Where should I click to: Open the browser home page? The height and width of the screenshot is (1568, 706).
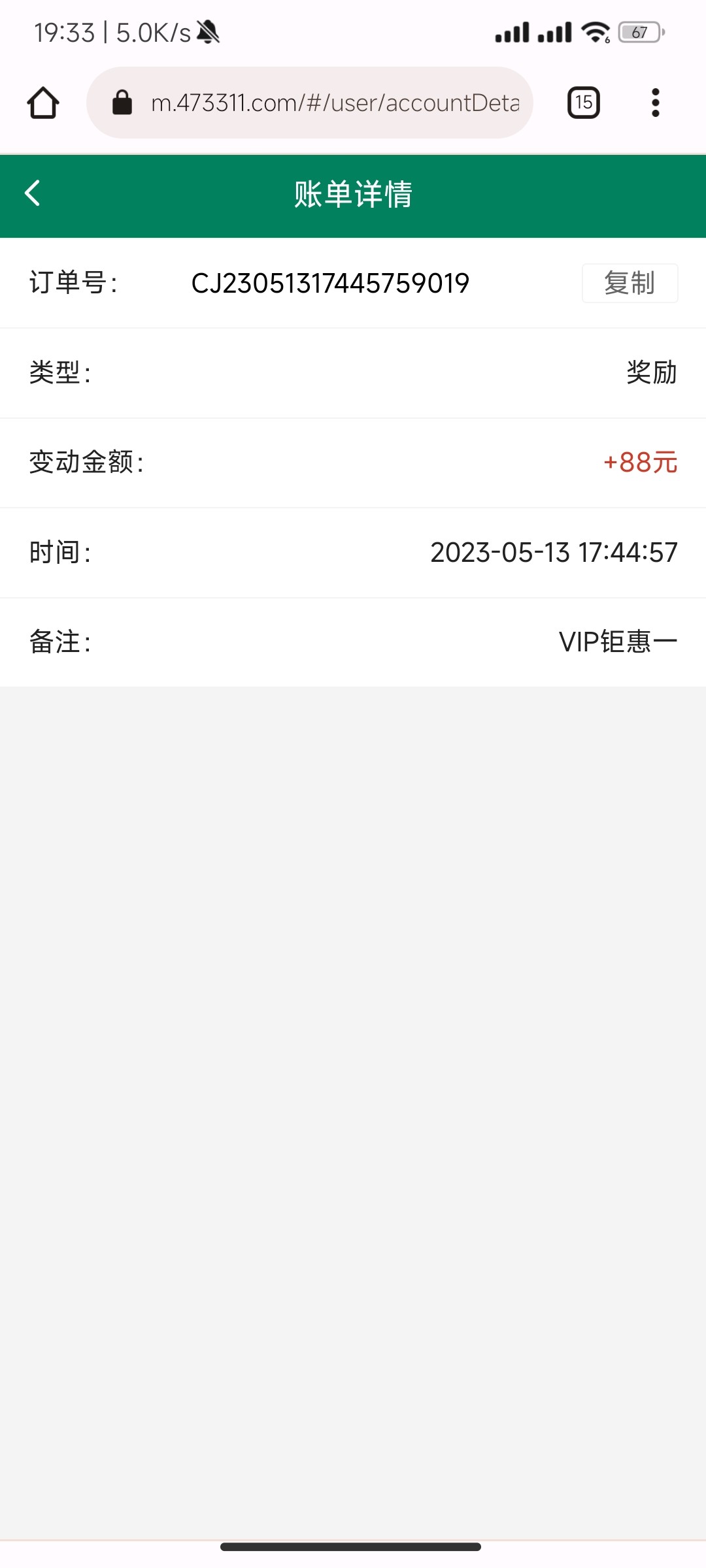(43, 103)
